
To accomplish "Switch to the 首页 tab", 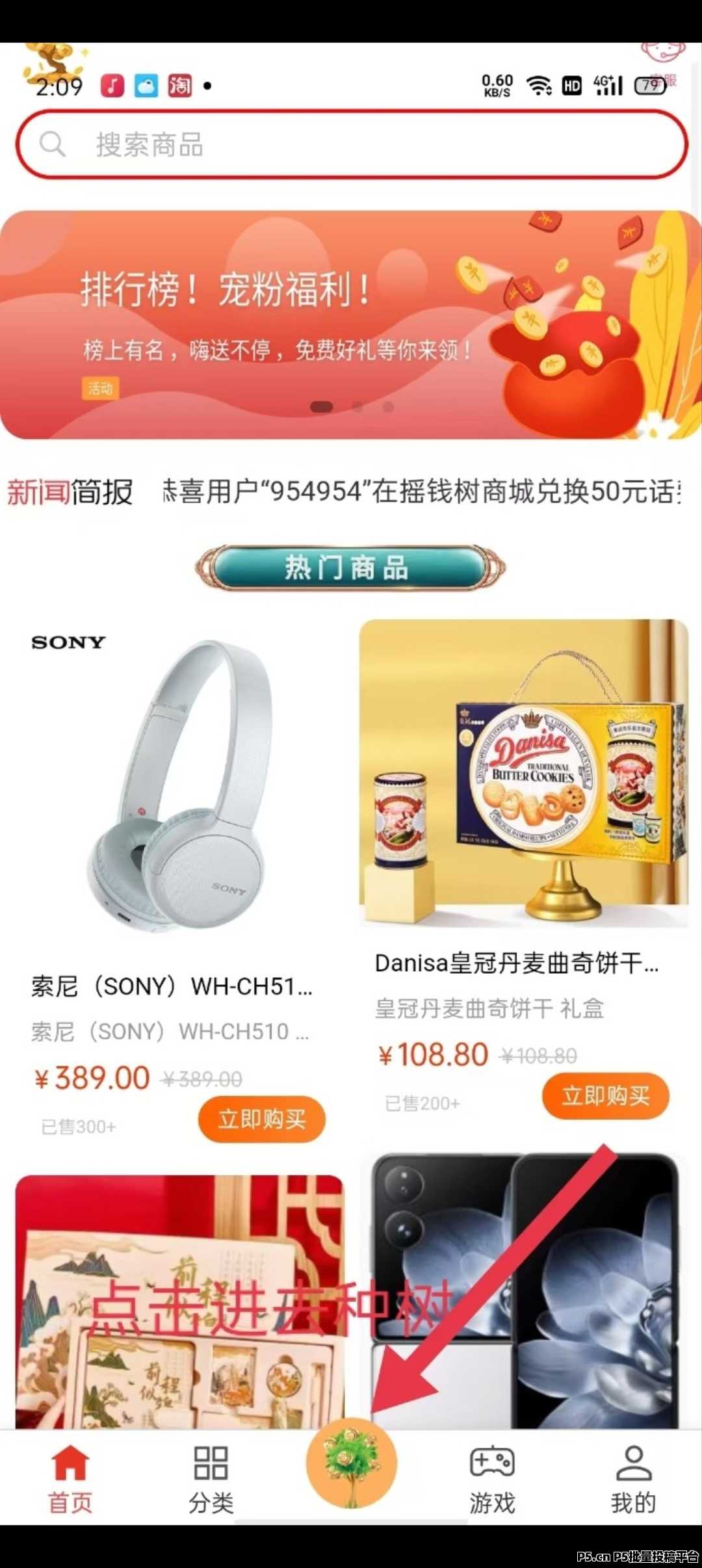I will 70,1477.
